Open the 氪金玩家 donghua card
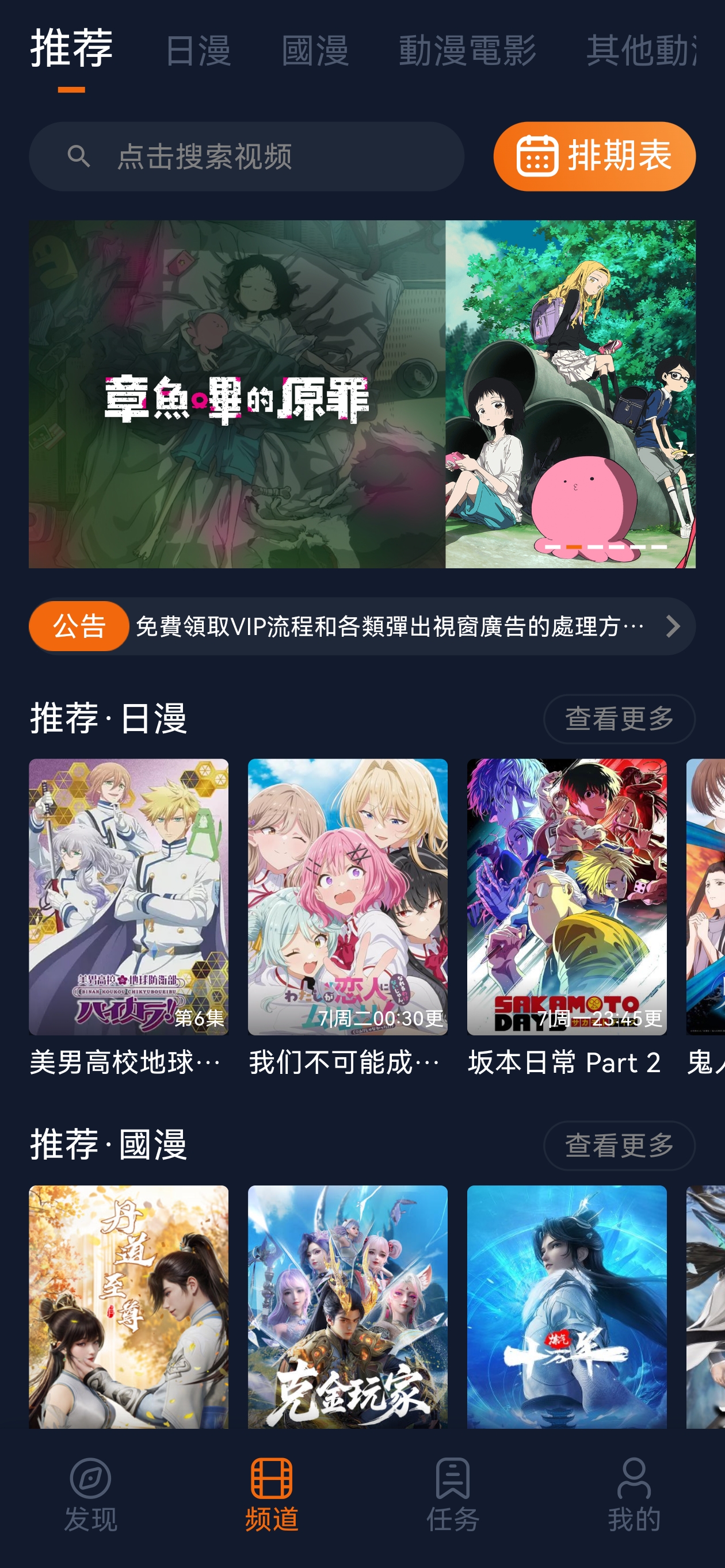This screenshot has height=1568, width=725. pyautogui.click(x=347, y=1306)
